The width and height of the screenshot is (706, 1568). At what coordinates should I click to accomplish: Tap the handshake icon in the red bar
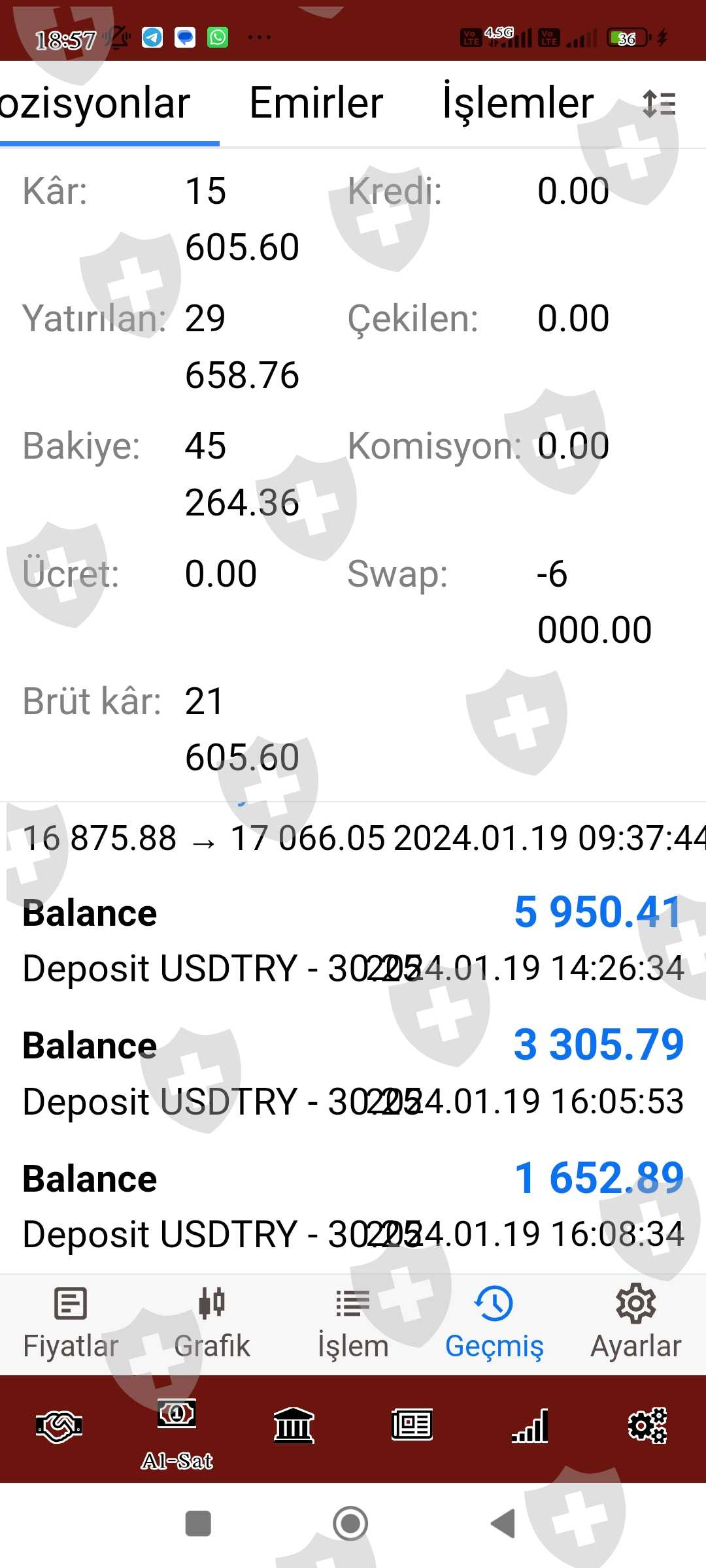coord(59,1426)
